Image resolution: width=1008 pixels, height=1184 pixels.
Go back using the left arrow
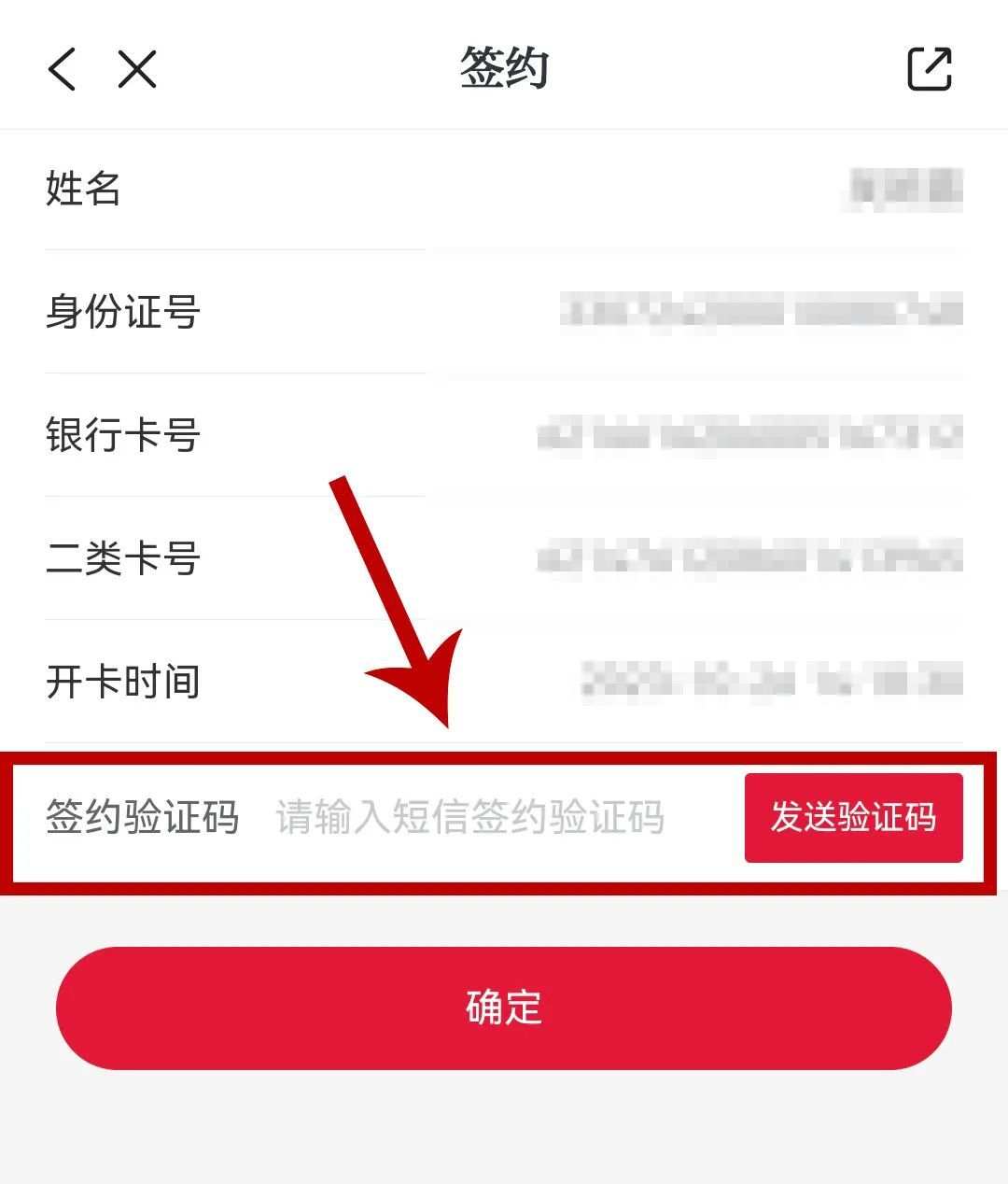62,69
